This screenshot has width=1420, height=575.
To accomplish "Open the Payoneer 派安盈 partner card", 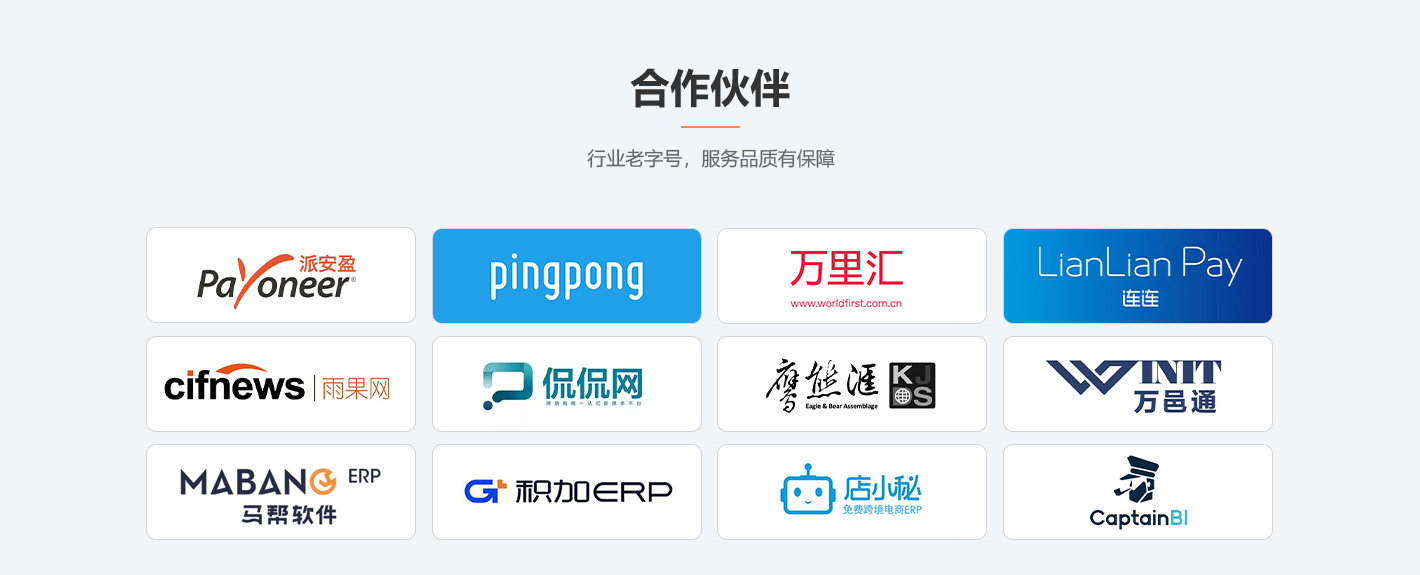I will 281,275.
